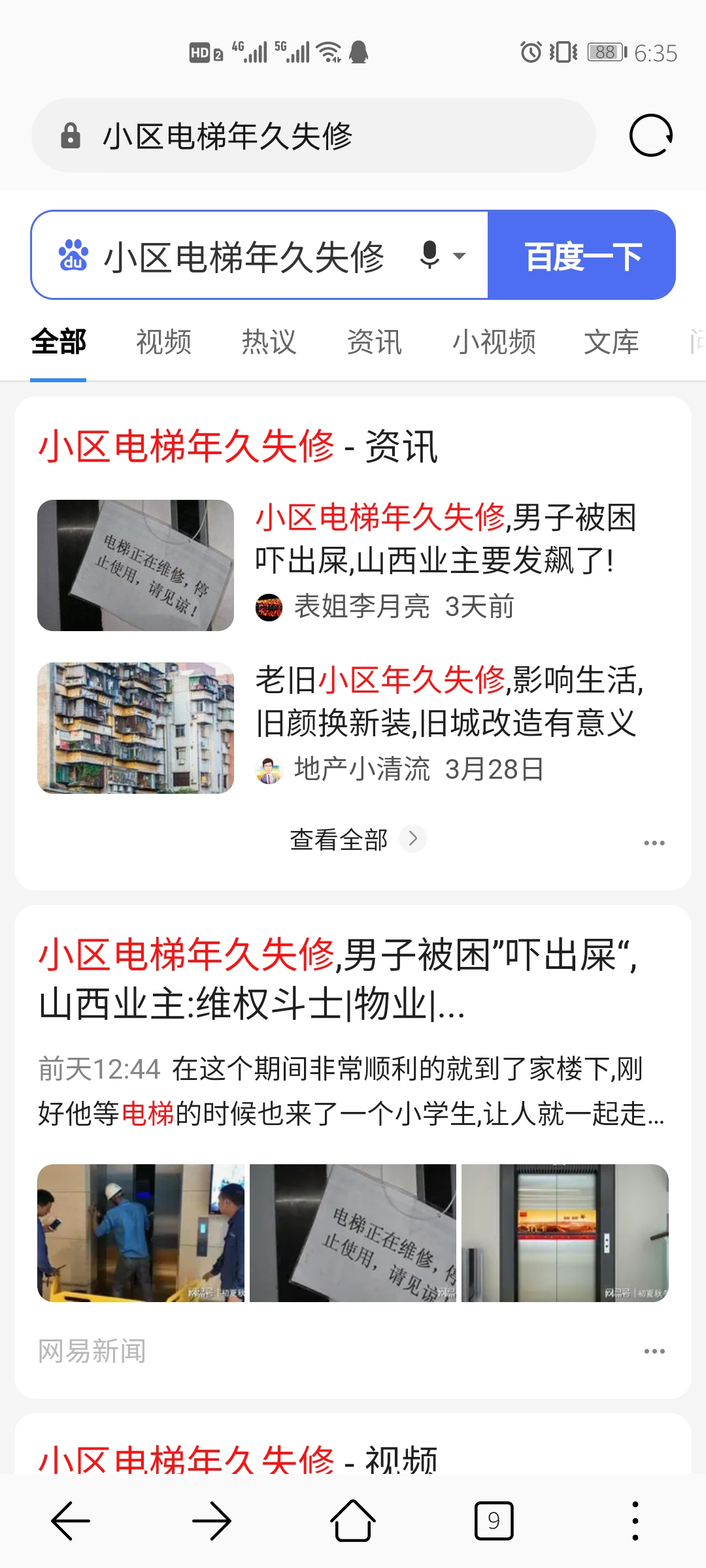Start voice search with the microphone icon

(430, 255)
